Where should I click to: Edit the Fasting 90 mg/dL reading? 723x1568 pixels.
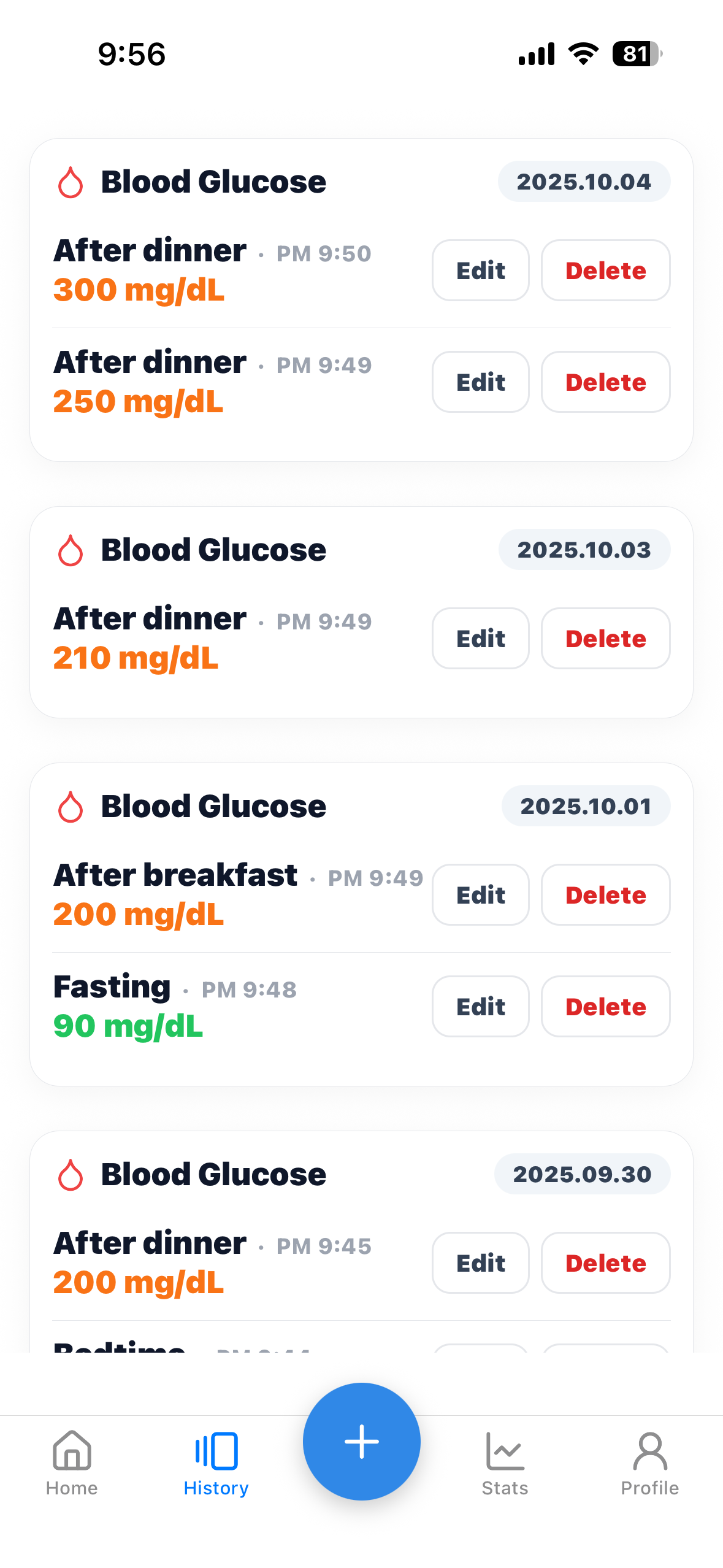click(x=480, y=1007)
